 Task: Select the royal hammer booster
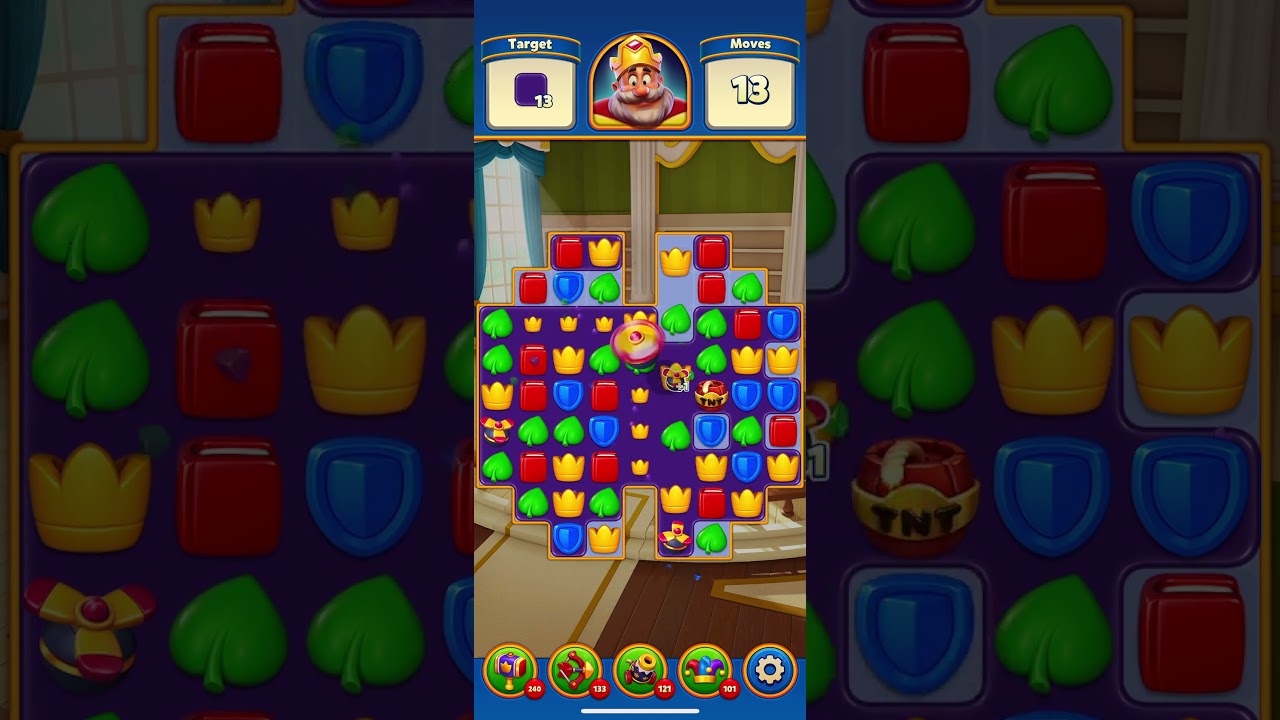pyautogui.click(x=509, y=669)
